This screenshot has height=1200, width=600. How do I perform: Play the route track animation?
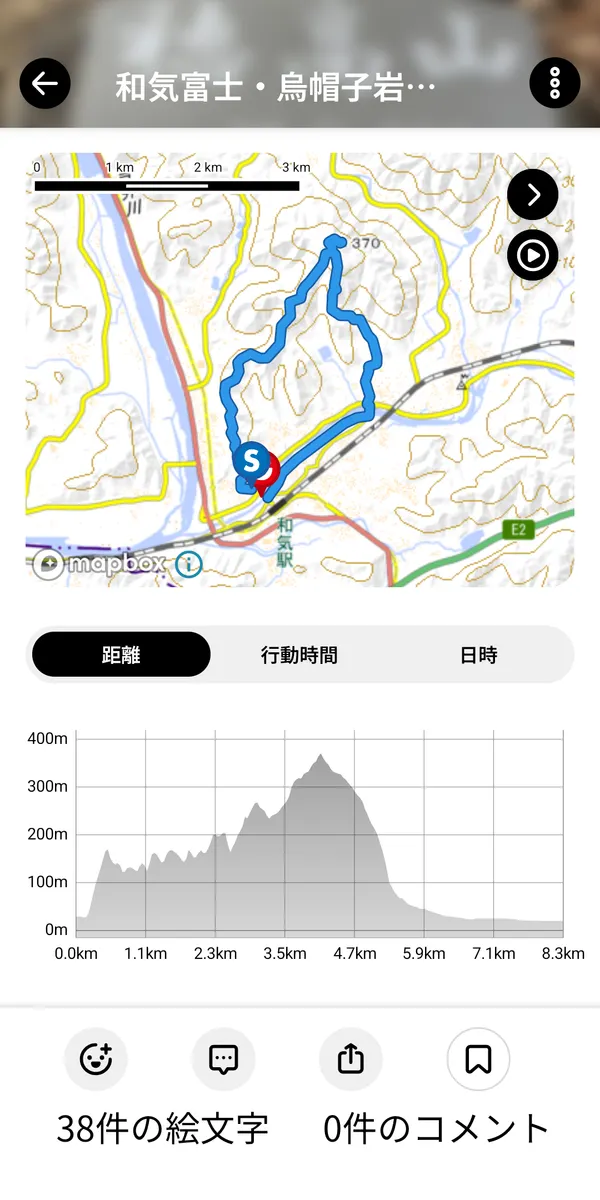click(533, 256)
